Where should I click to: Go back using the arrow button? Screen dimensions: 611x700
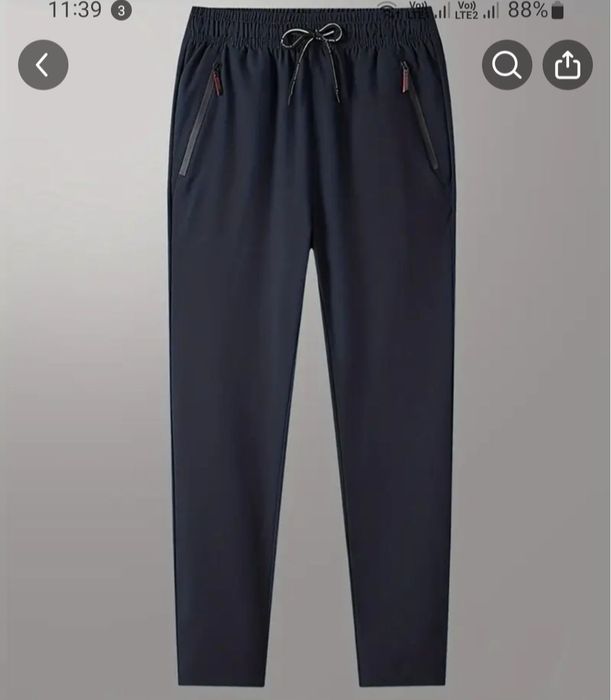click(x=43, y=65)
